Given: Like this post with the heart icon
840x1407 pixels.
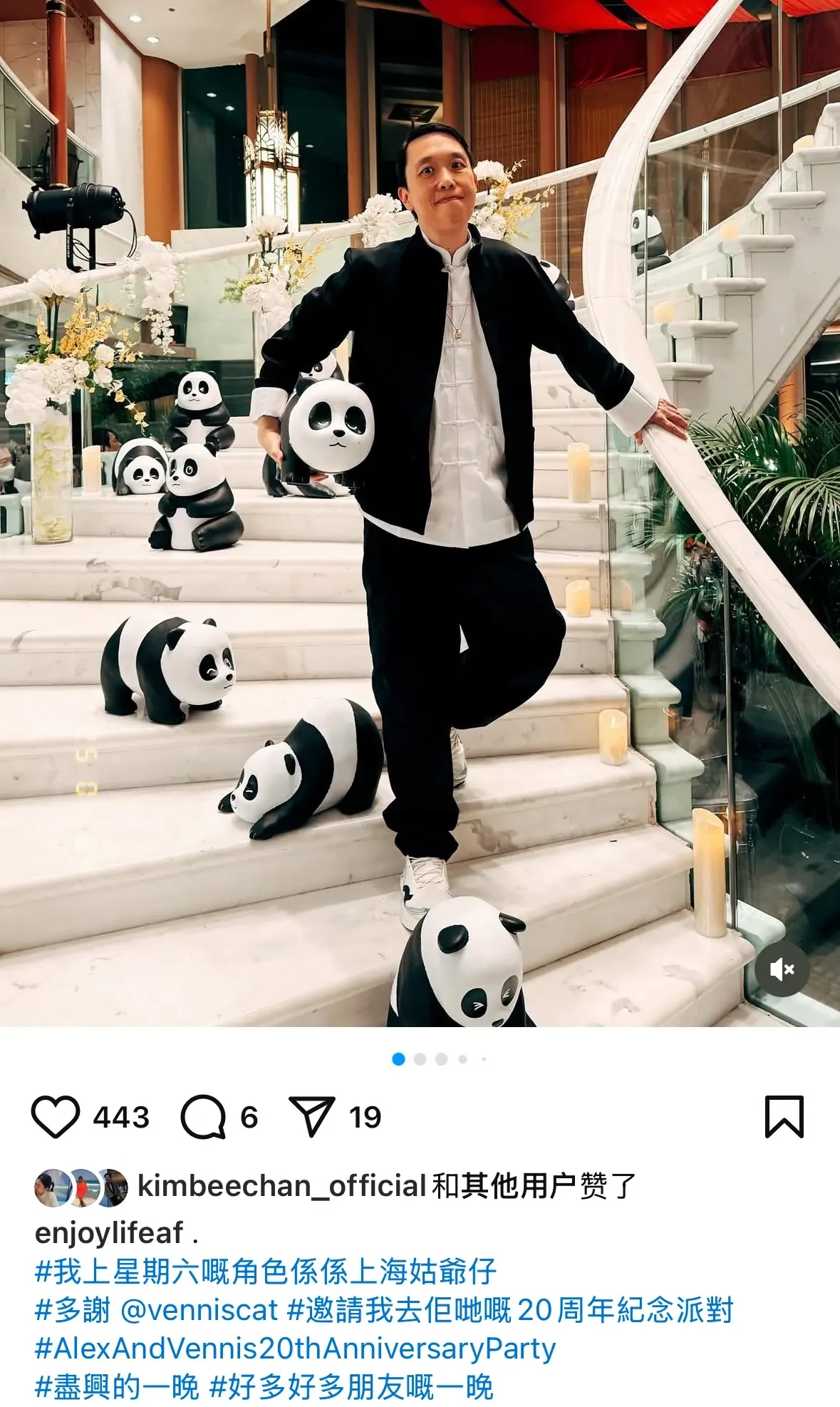Looking at the screenshot, I should pyautogui.click(x=56, y=1117).
